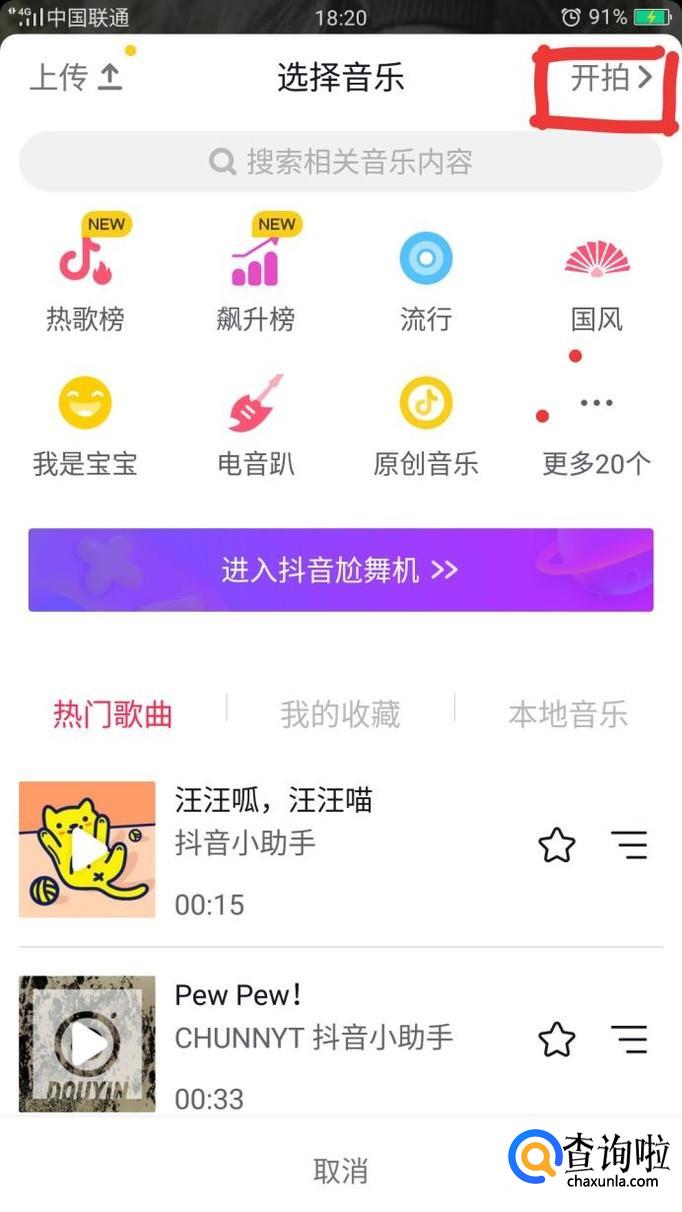Tap 取消 to cancel music selection
This screenshot has height=1212, width=682.
click(x=340, y=1170)
